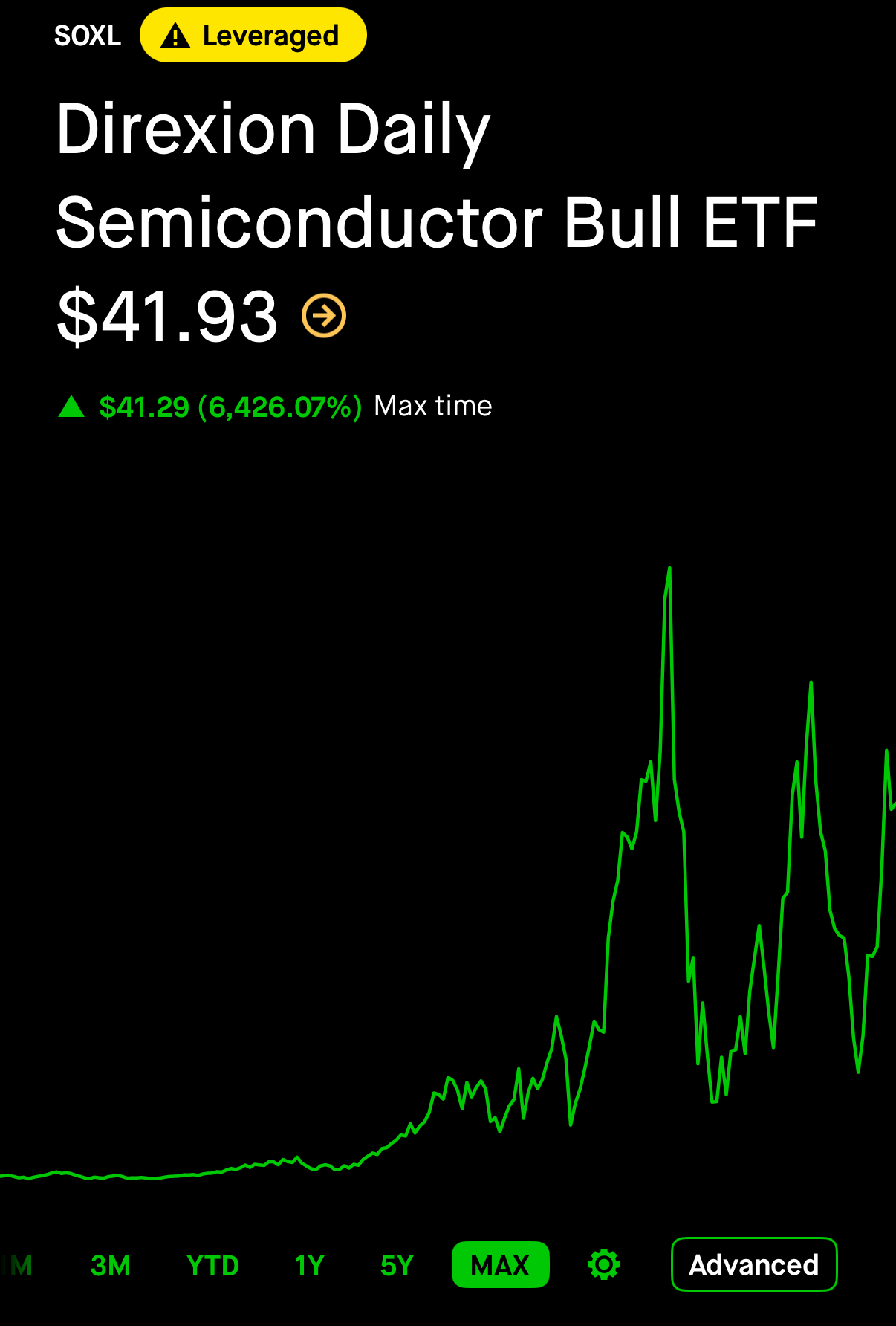
Task: Tap the orange arrow beside the price
Action: [324, 316]
